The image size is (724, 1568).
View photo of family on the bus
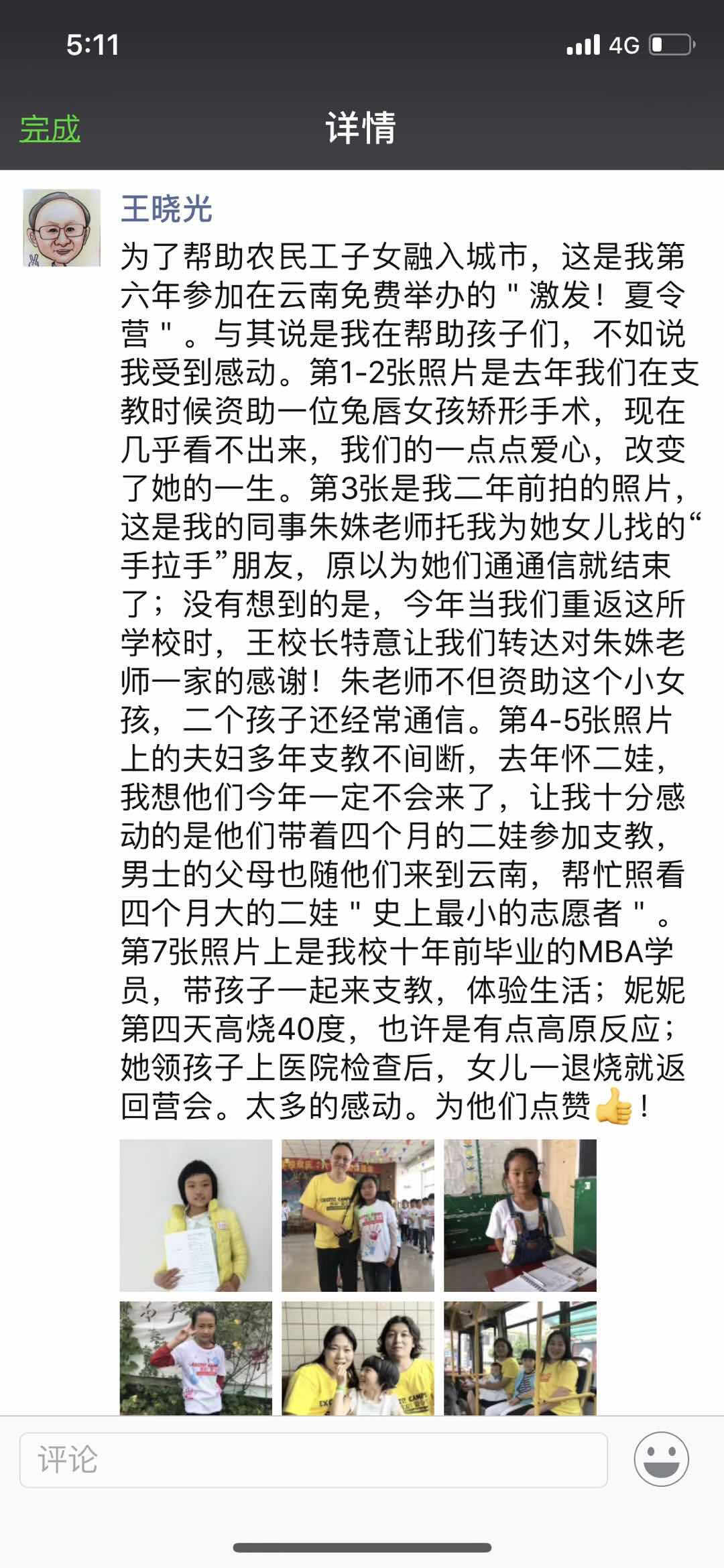tap(520, 1358)
